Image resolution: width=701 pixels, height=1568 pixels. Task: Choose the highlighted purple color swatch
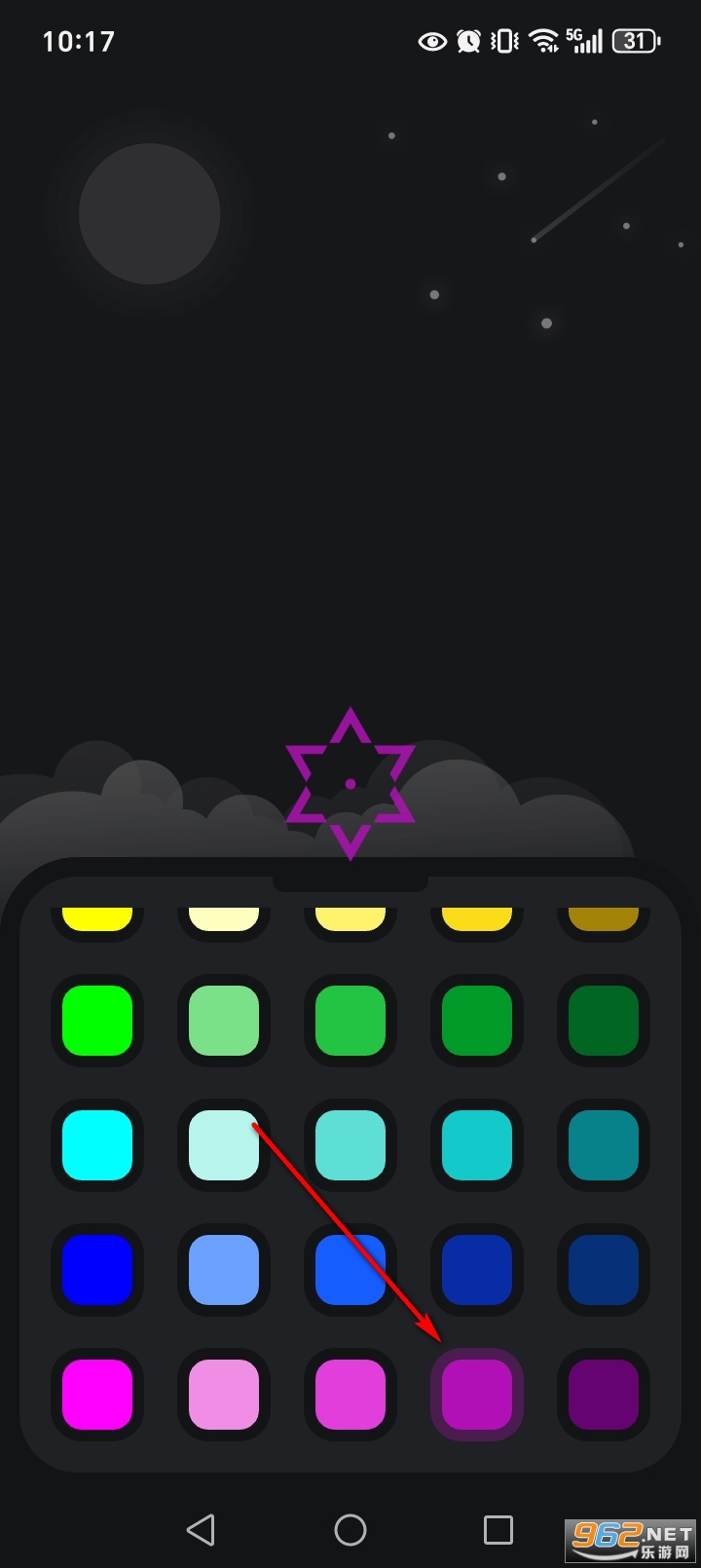click(x=477, y=1394)
